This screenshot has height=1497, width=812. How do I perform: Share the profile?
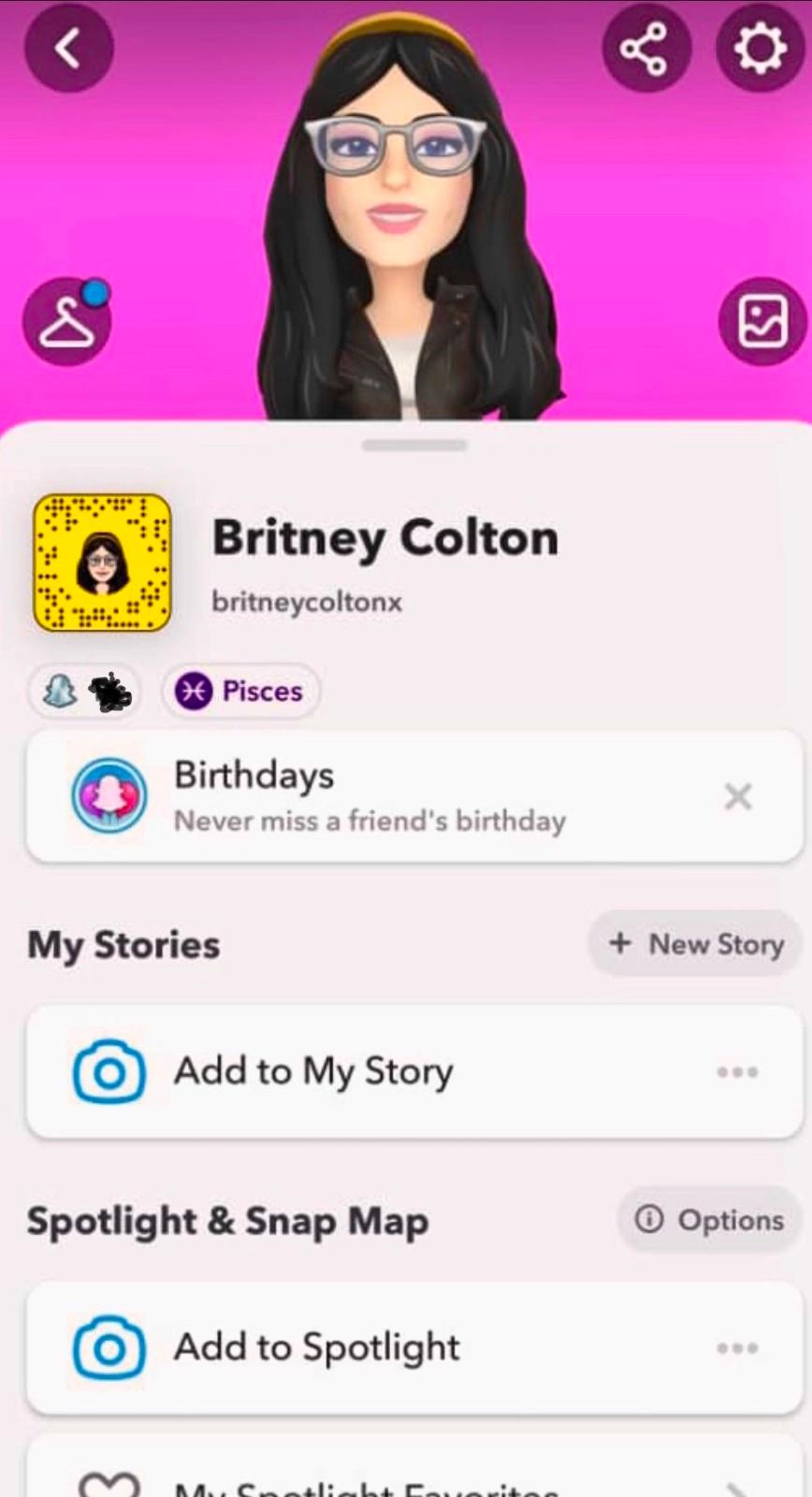645,48
